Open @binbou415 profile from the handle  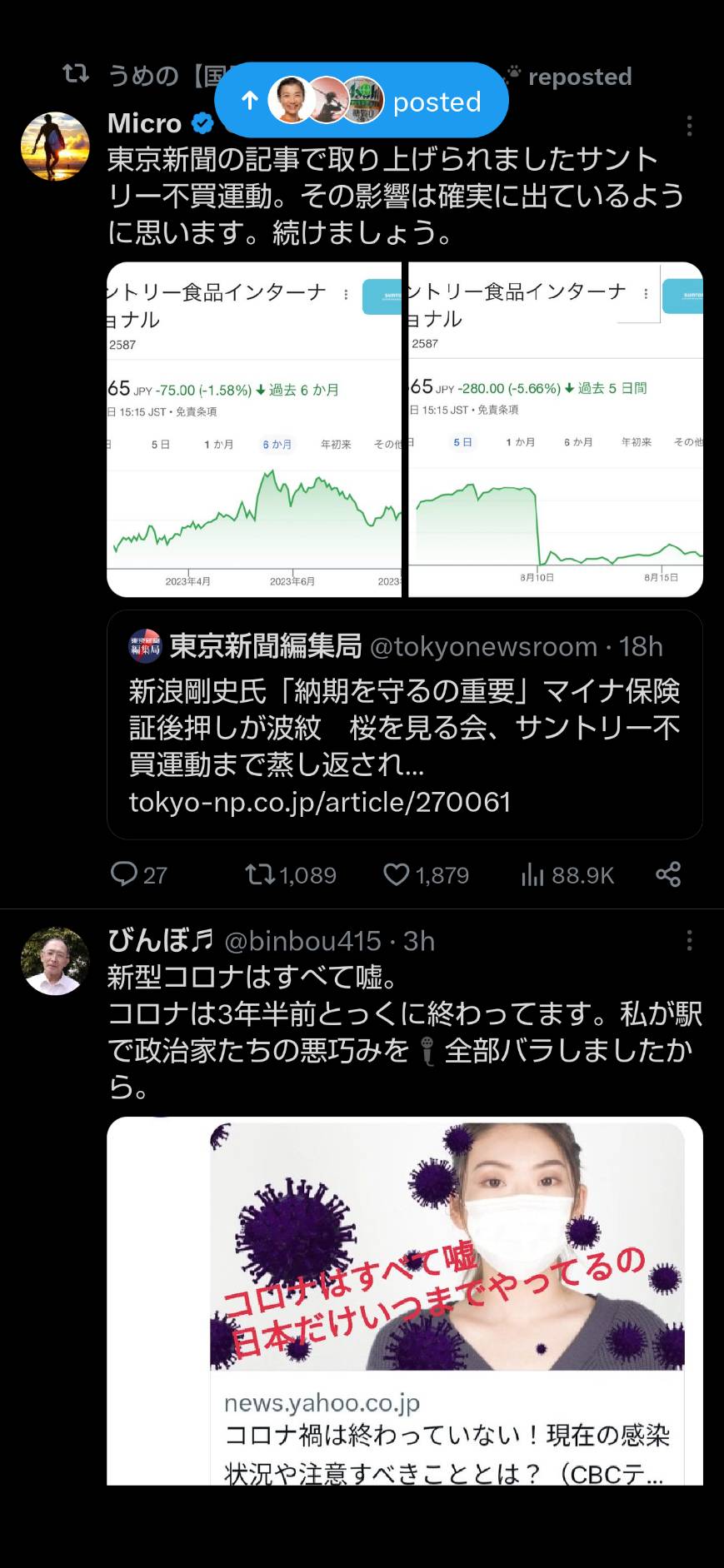click(x=302, y=941)
